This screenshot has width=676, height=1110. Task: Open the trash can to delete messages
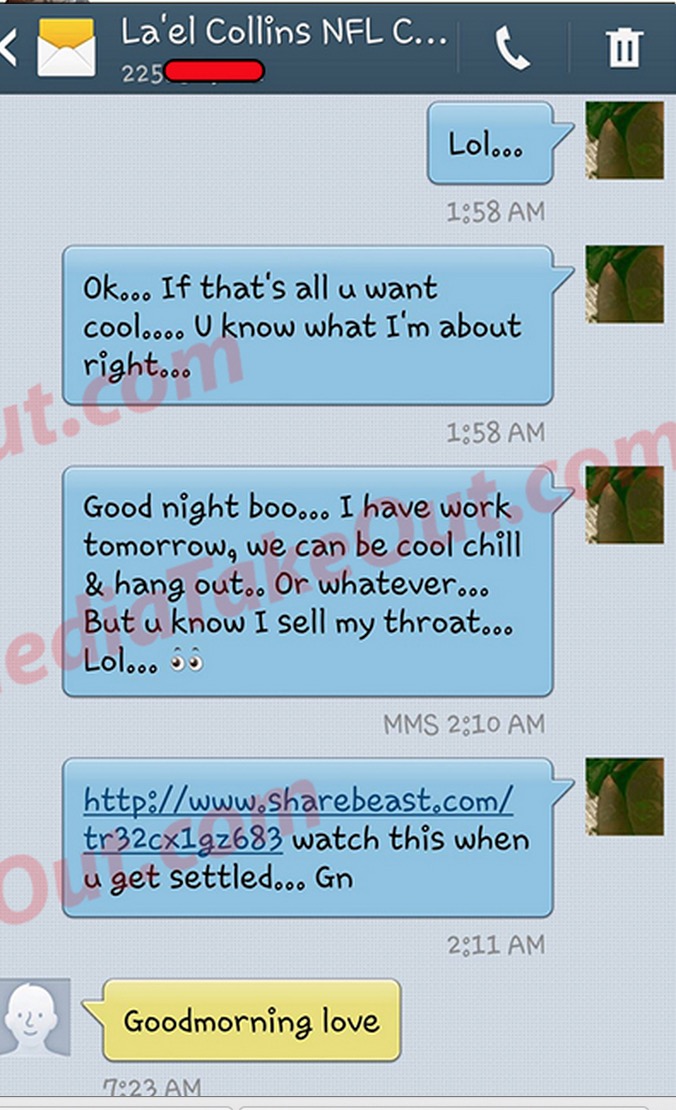[x=624, y=47]
